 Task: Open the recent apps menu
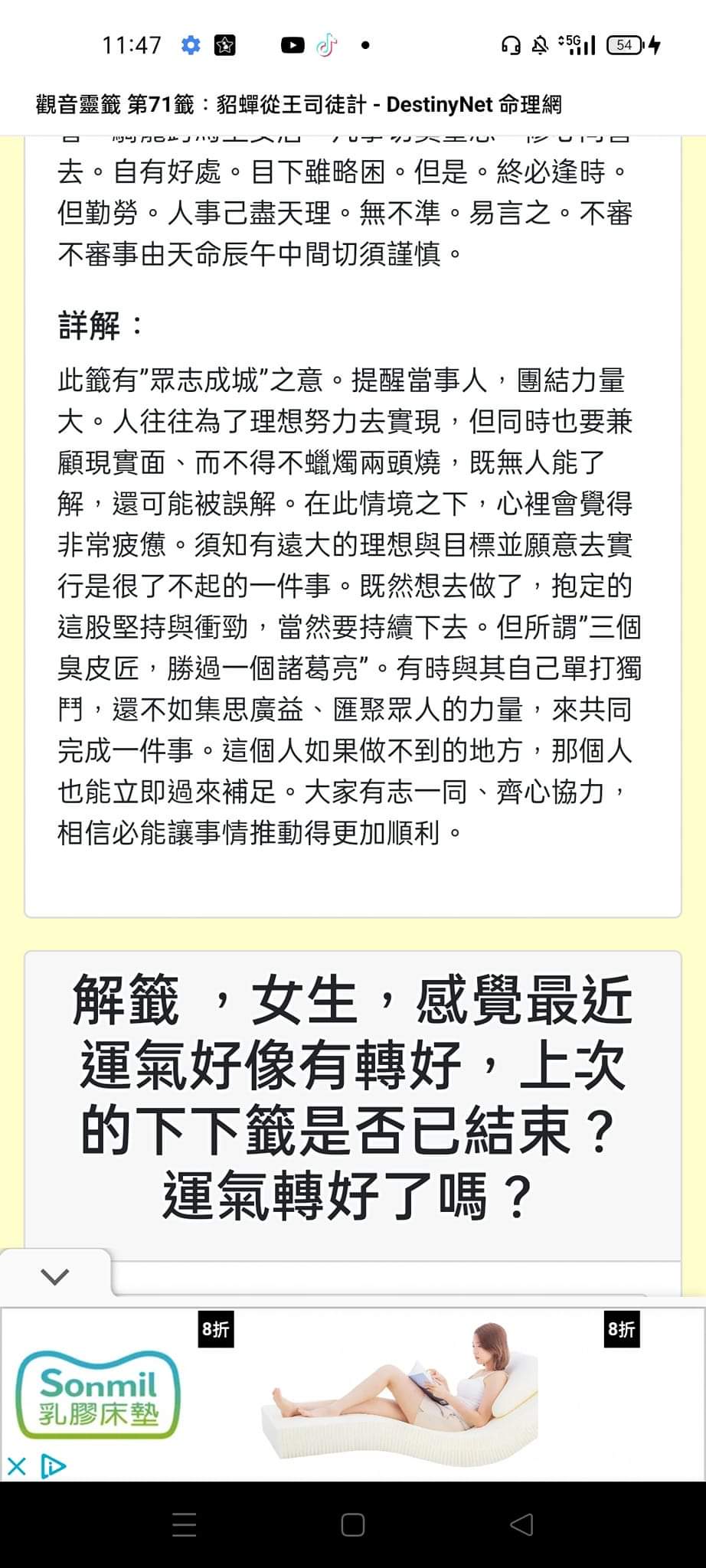tap(184, 1524)
